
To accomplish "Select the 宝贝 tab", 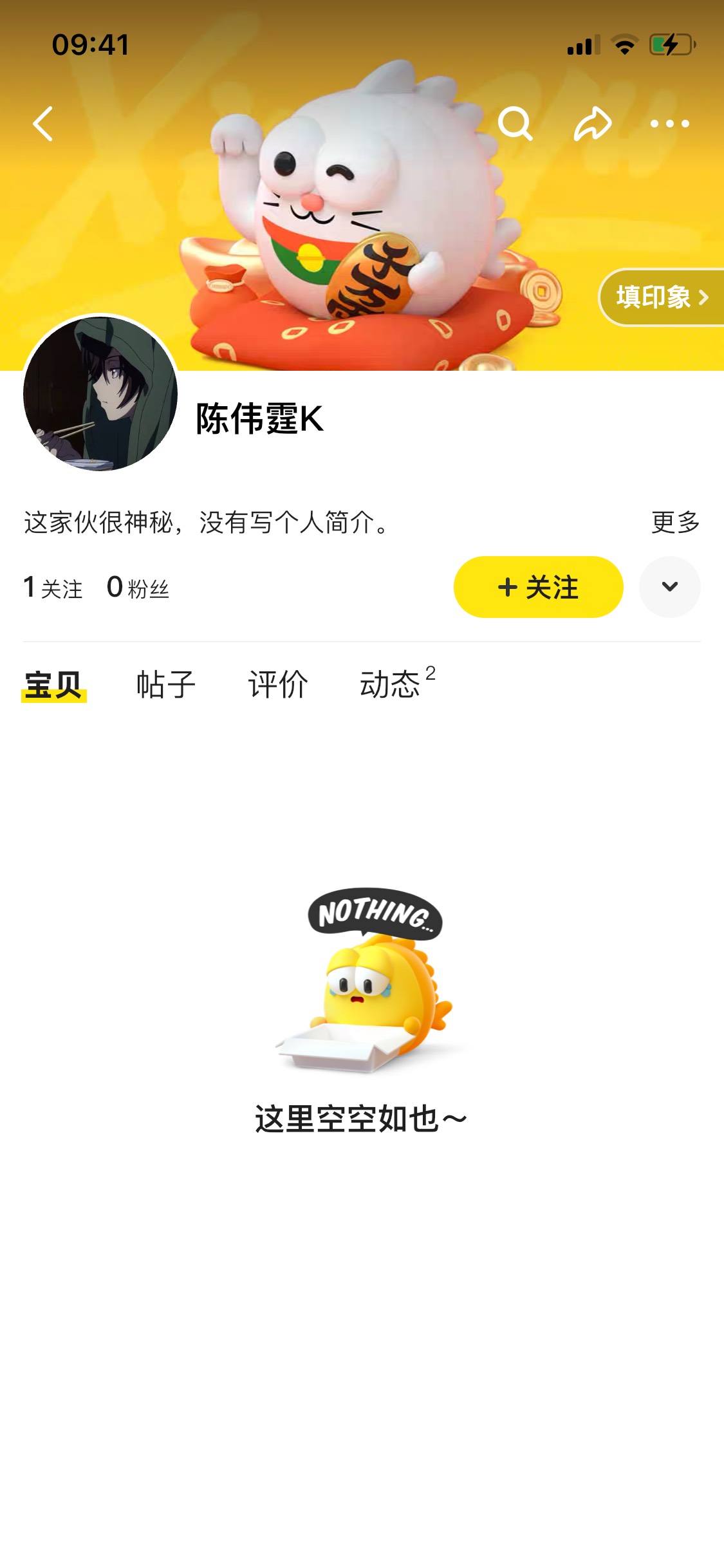I will click(53, 684).
